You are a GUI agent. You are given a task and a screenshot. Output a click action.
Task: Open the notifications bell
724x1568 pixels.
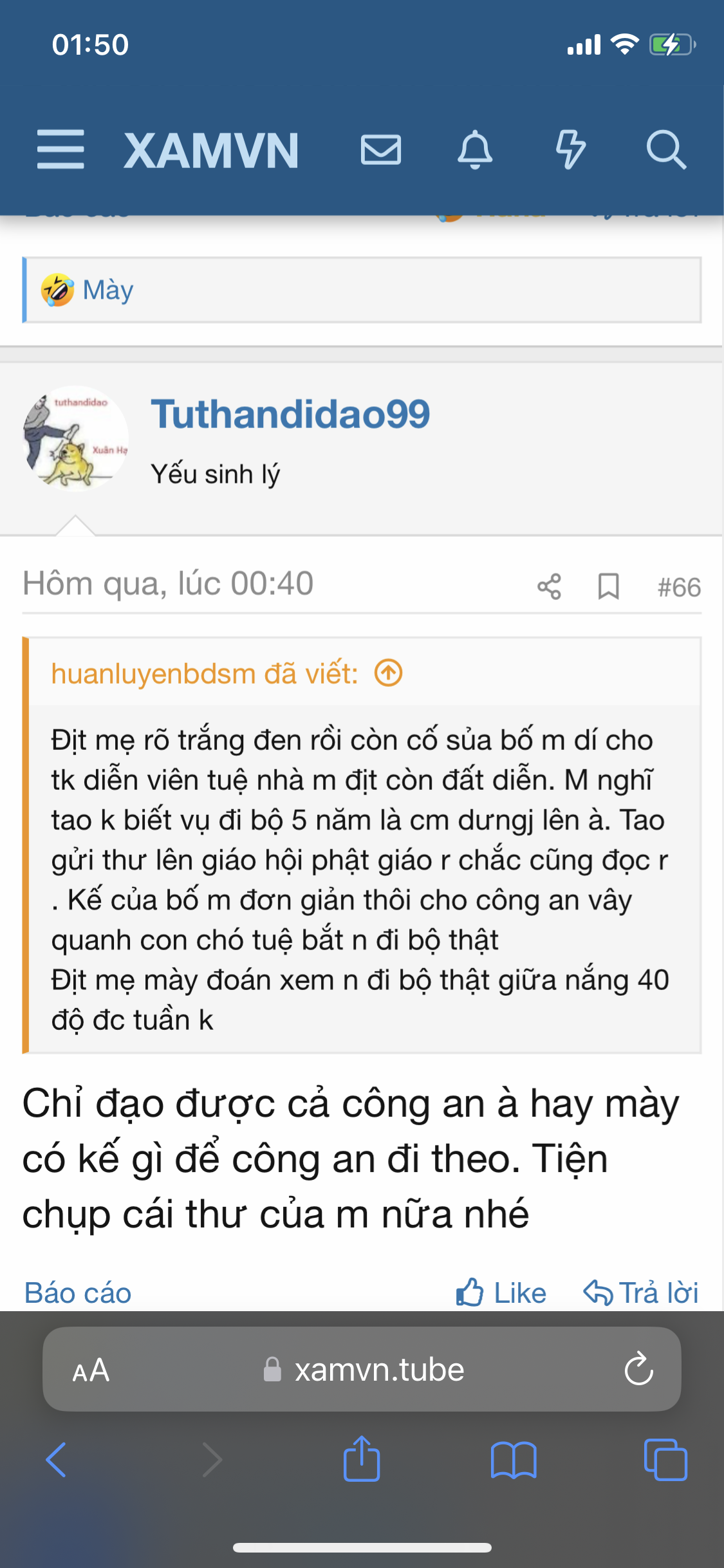point(475,149)
